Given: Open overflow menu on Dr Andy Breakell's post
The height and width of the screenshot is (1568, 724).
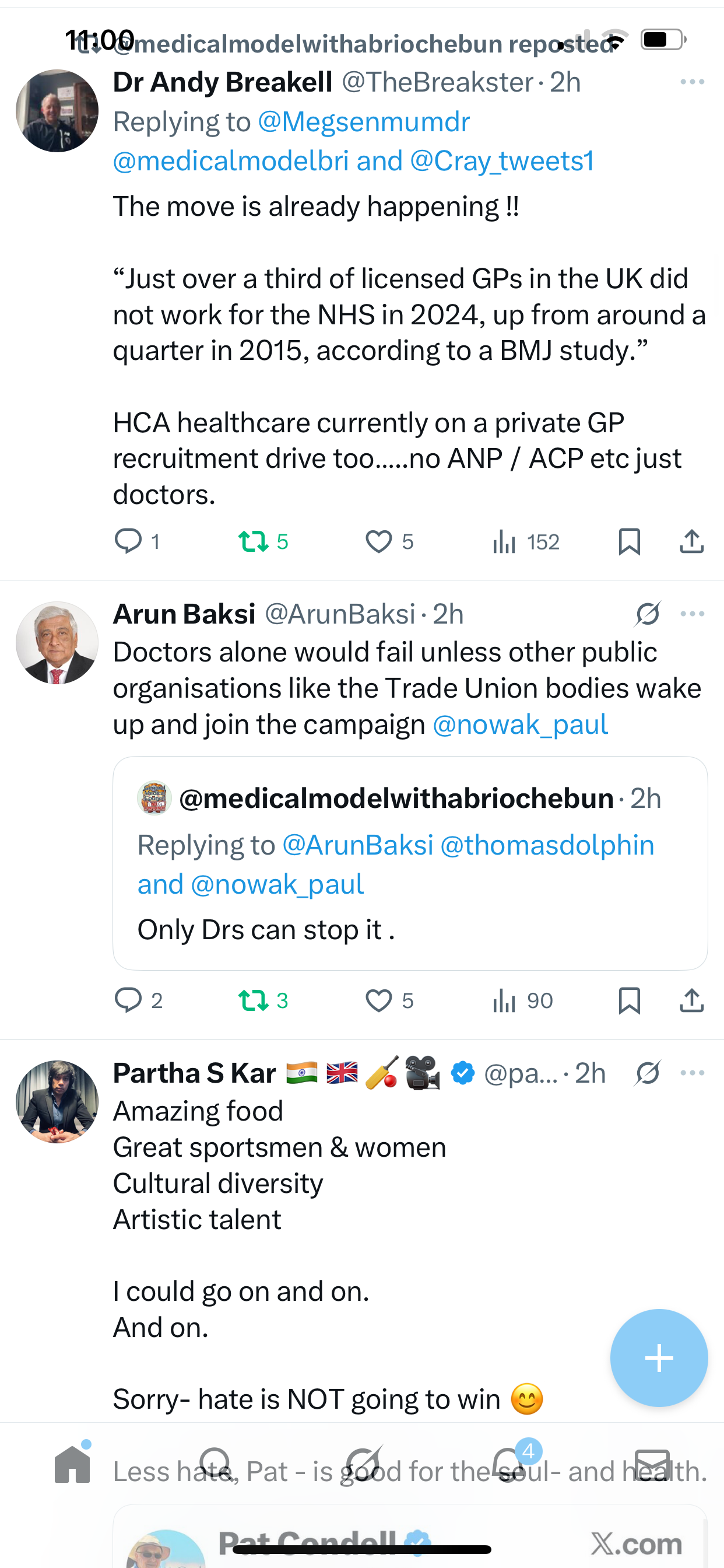Looking at the screenshot, I should tap(692, 82).
